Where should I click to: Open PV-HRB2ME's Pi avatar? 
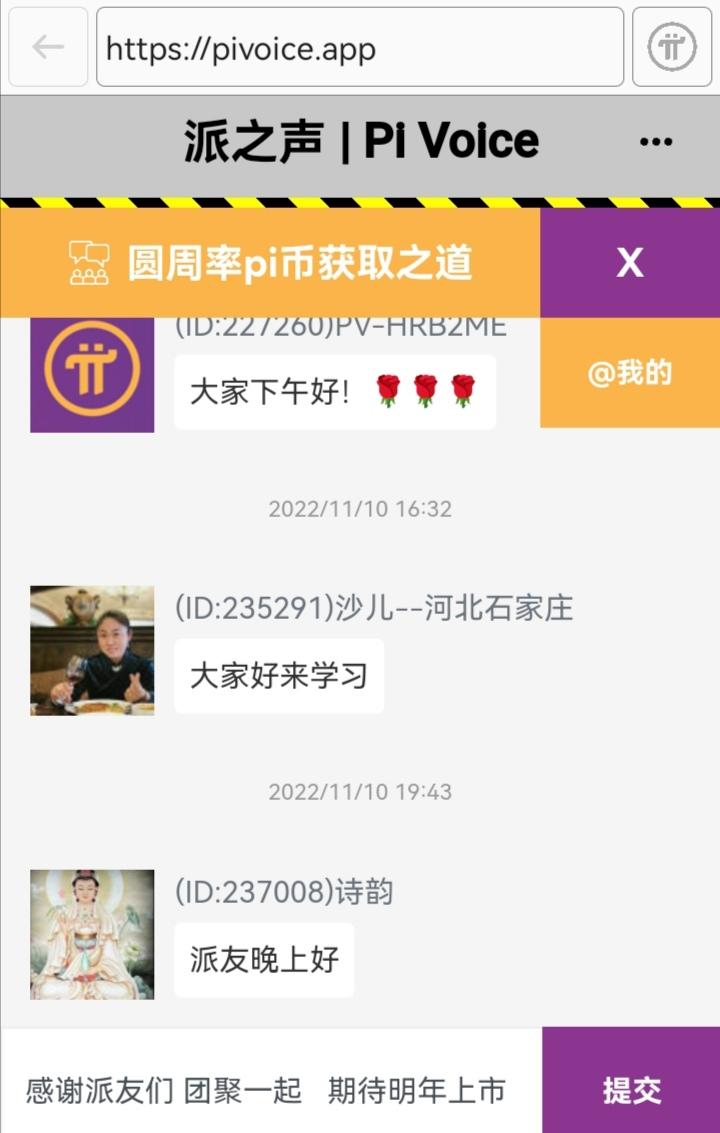point(92,375)
